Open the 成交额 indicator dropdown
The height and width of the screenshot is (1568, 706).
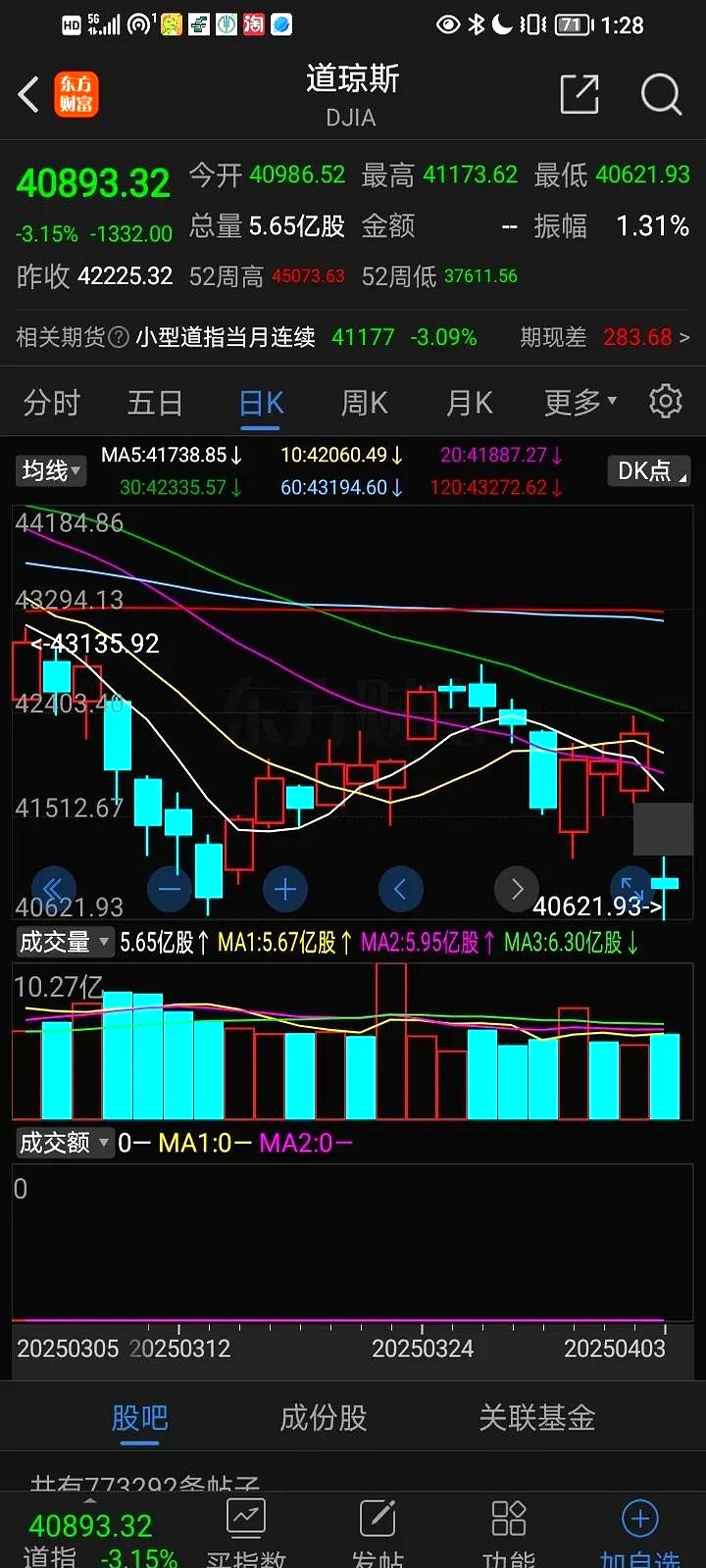[64, 1143]
